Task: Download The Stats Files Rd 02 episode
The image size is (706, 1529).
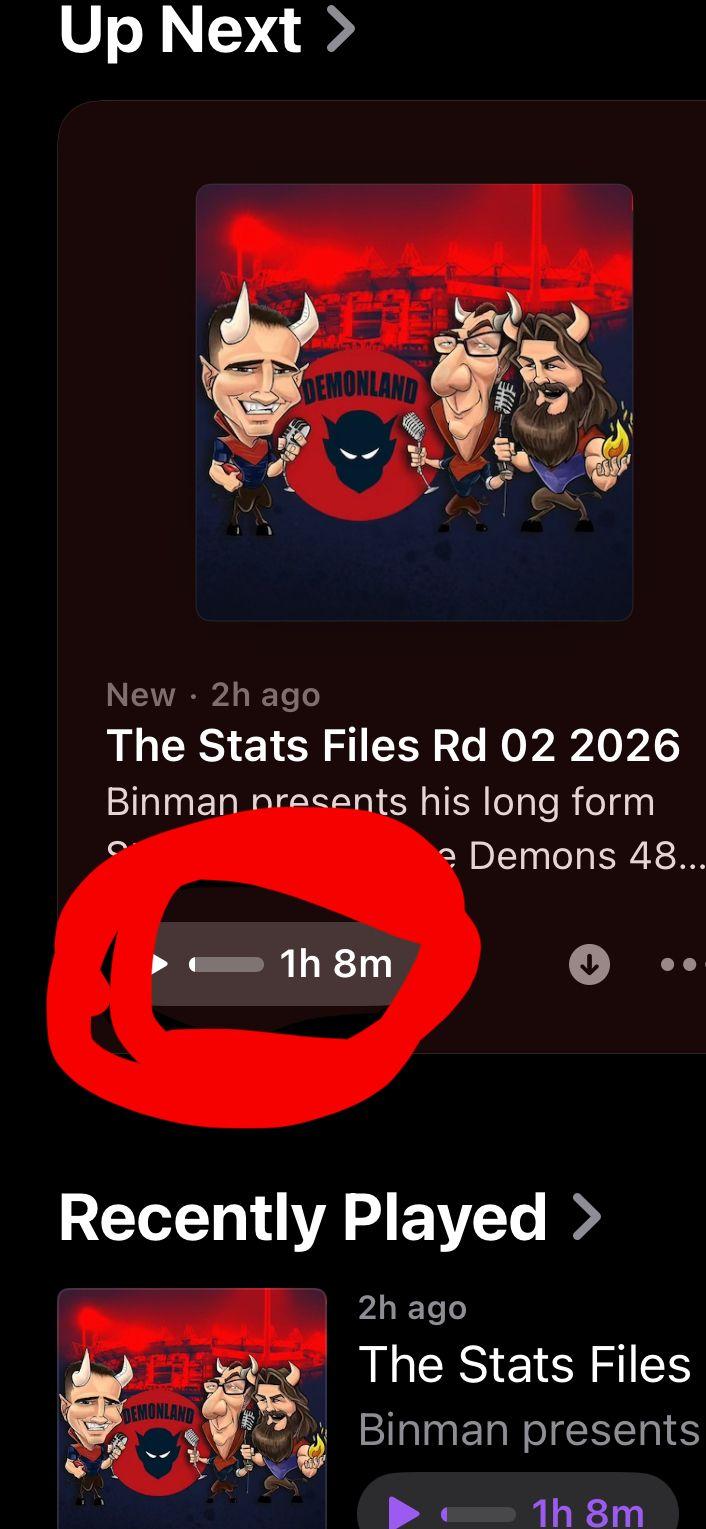Action: (x=589, y=965)
